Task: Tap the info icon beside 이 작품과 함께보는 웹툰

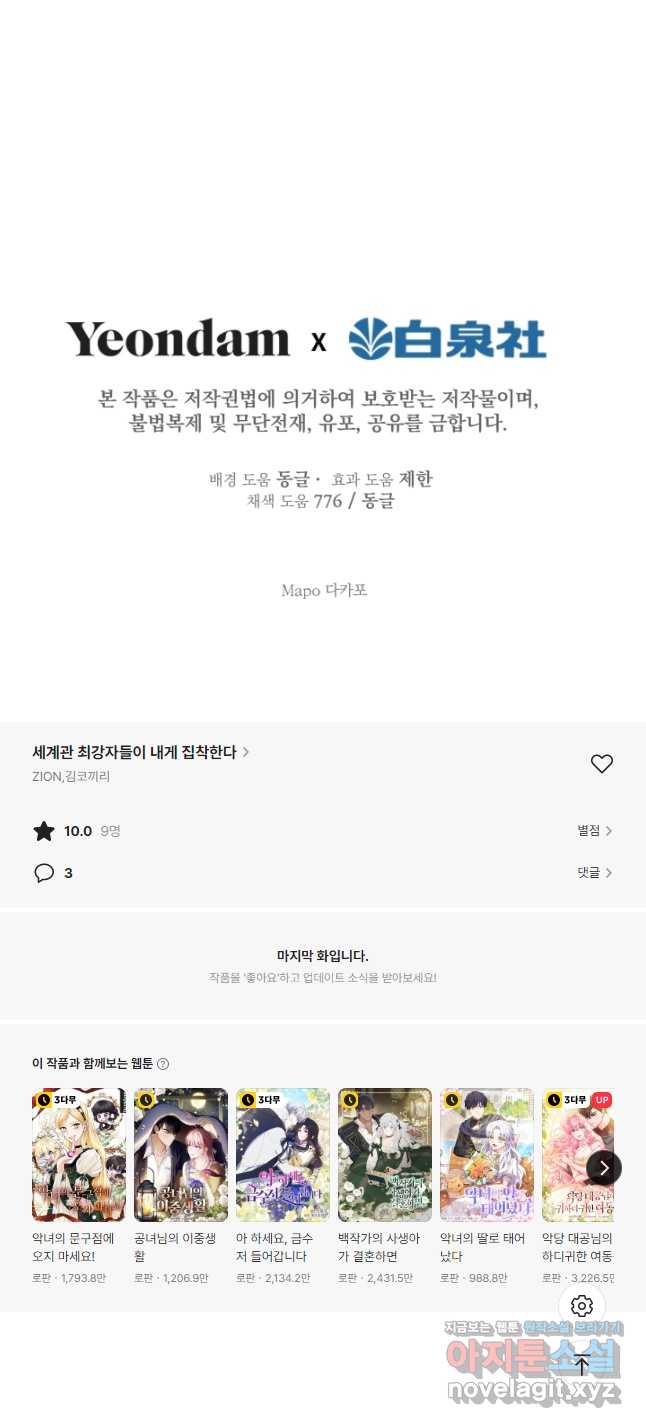Action: click(163, 1064)
